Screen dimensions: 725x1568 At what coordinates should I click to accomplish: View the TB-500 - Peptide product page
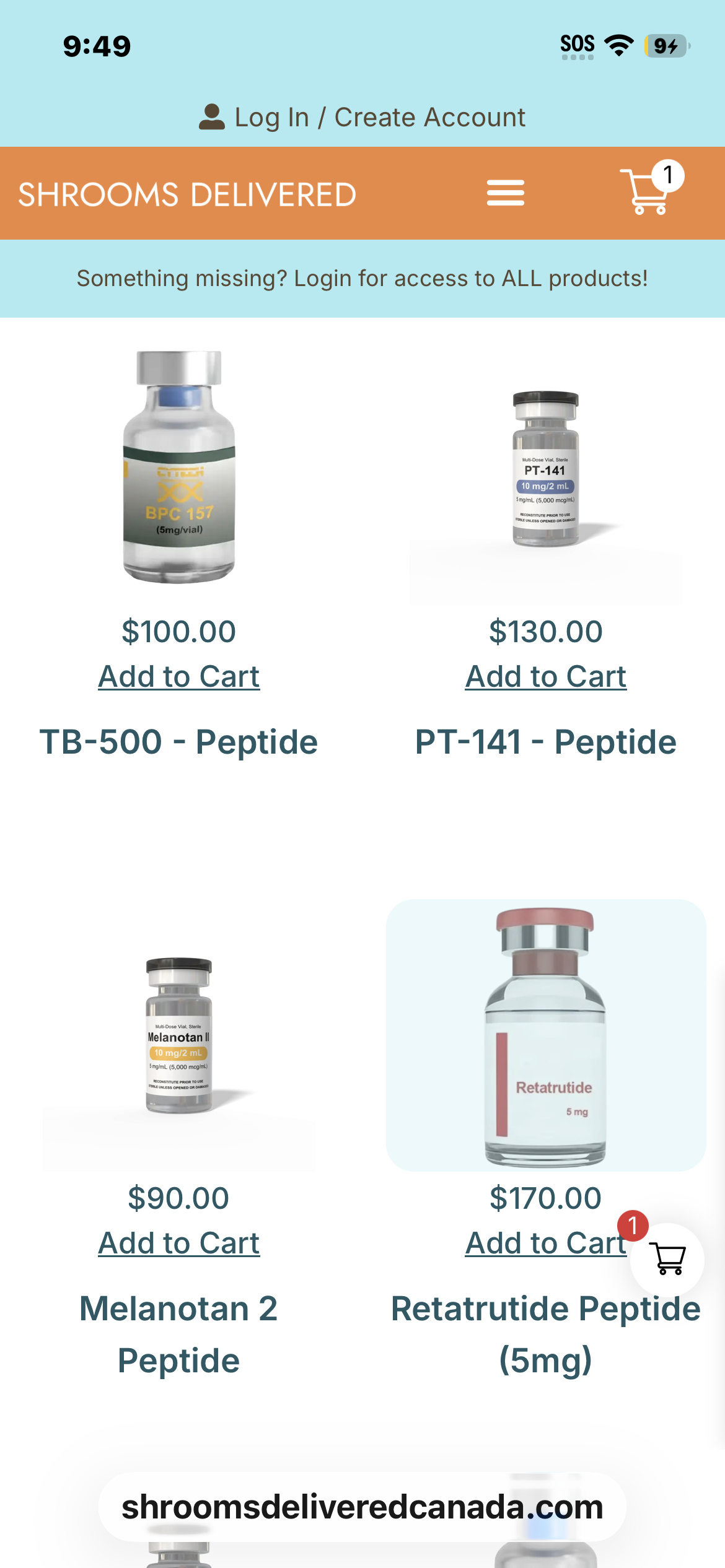pyautogui.click(x=178, y=742)
